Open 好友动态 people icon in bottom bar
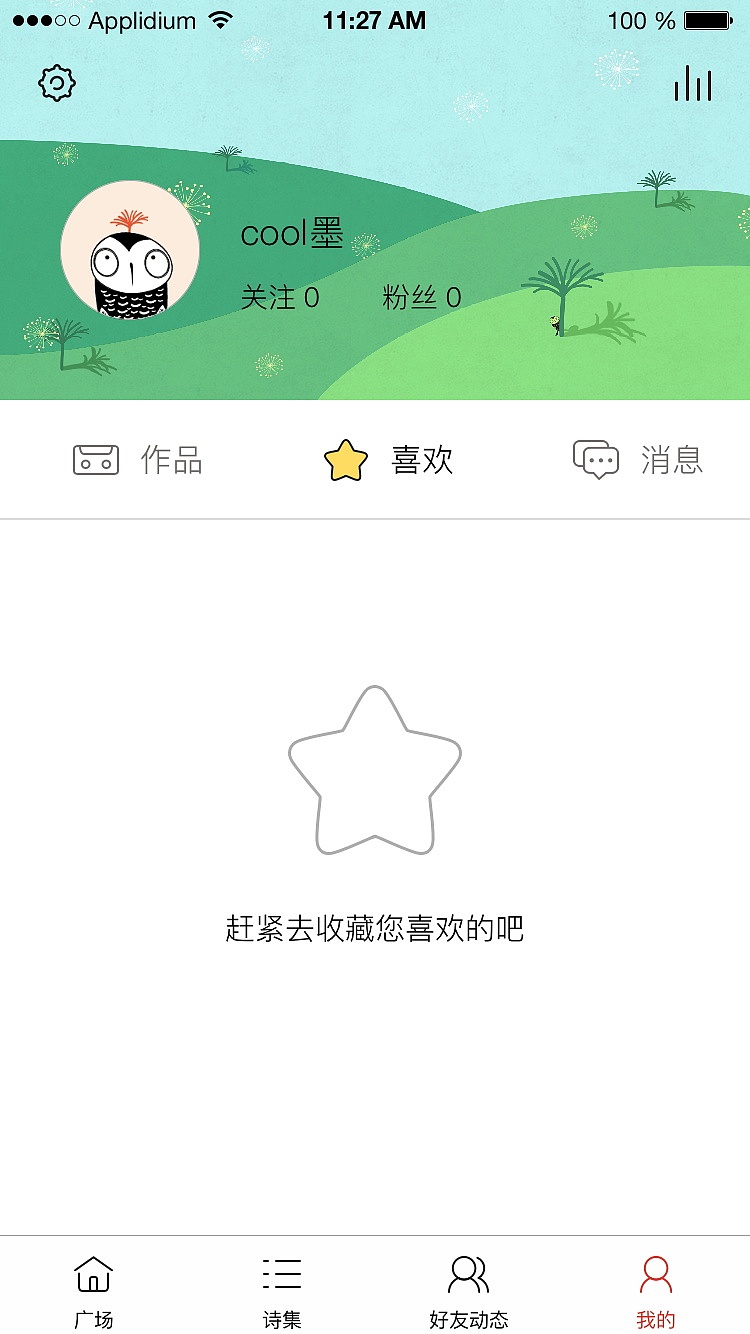Viewport: 750px width, 1334px height. tap(469, 1274)
